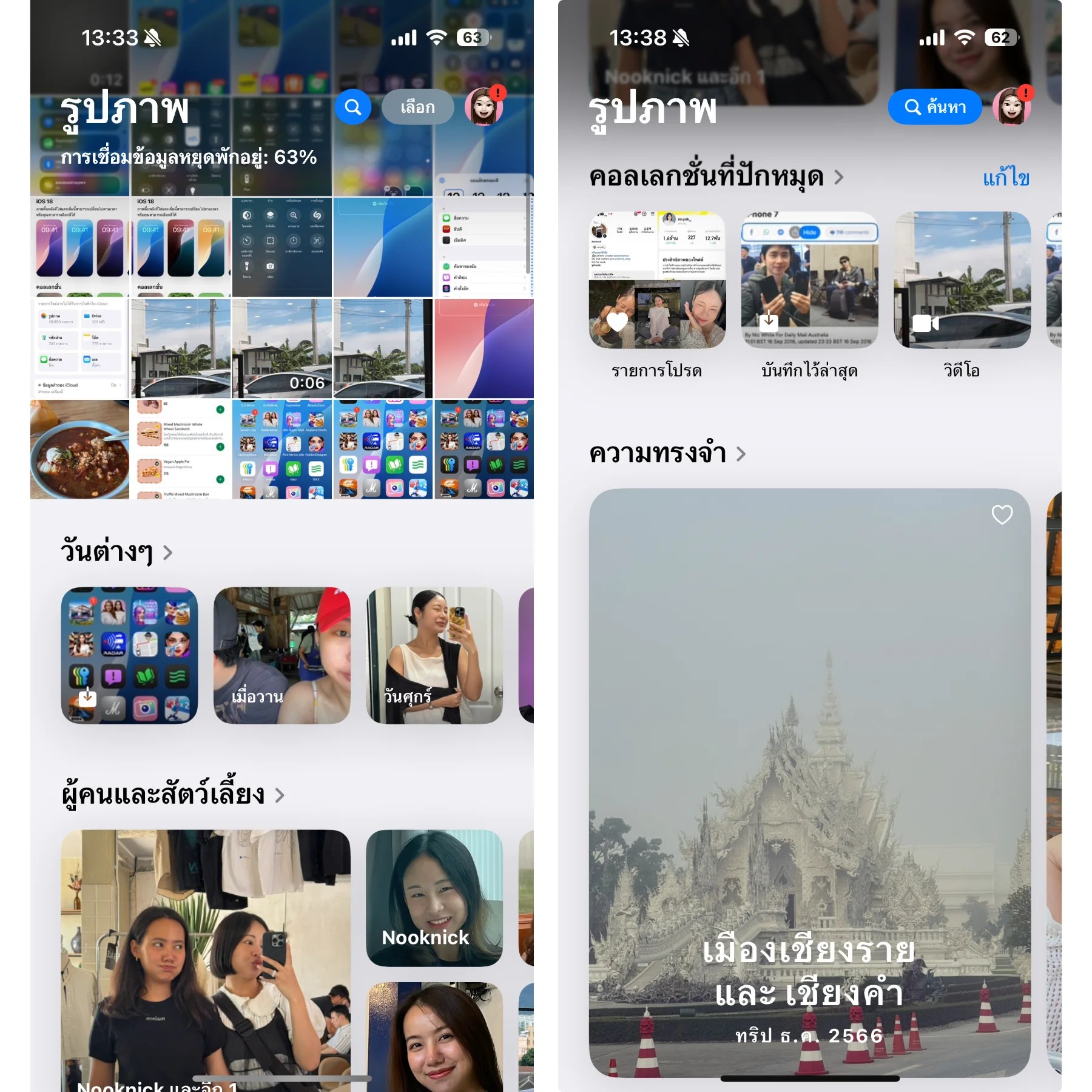Open the Nooknick และอีก 1 group tile
Screen dimensions: 1092x1092
pos(206,959)
